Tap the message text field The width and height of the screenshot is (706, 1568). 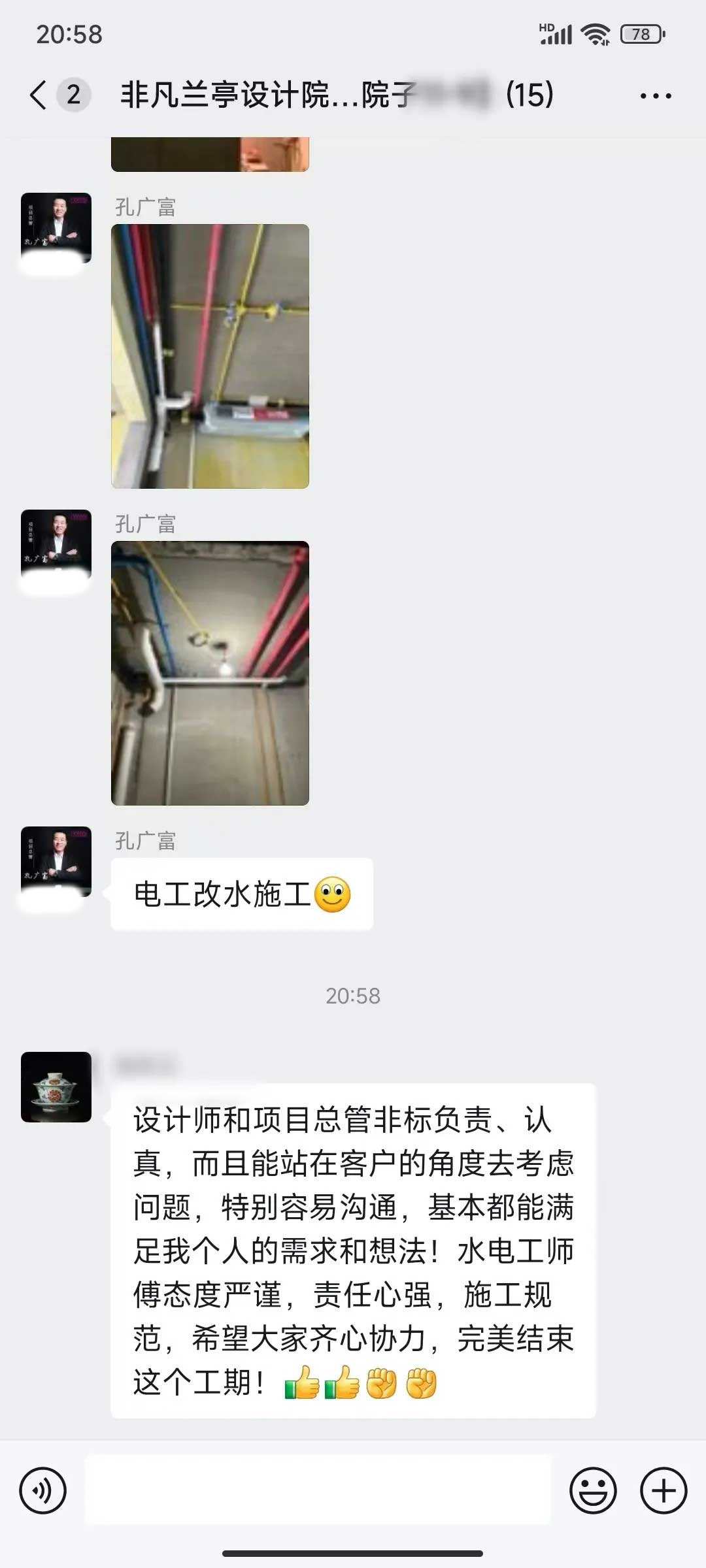coord(318,1490)
